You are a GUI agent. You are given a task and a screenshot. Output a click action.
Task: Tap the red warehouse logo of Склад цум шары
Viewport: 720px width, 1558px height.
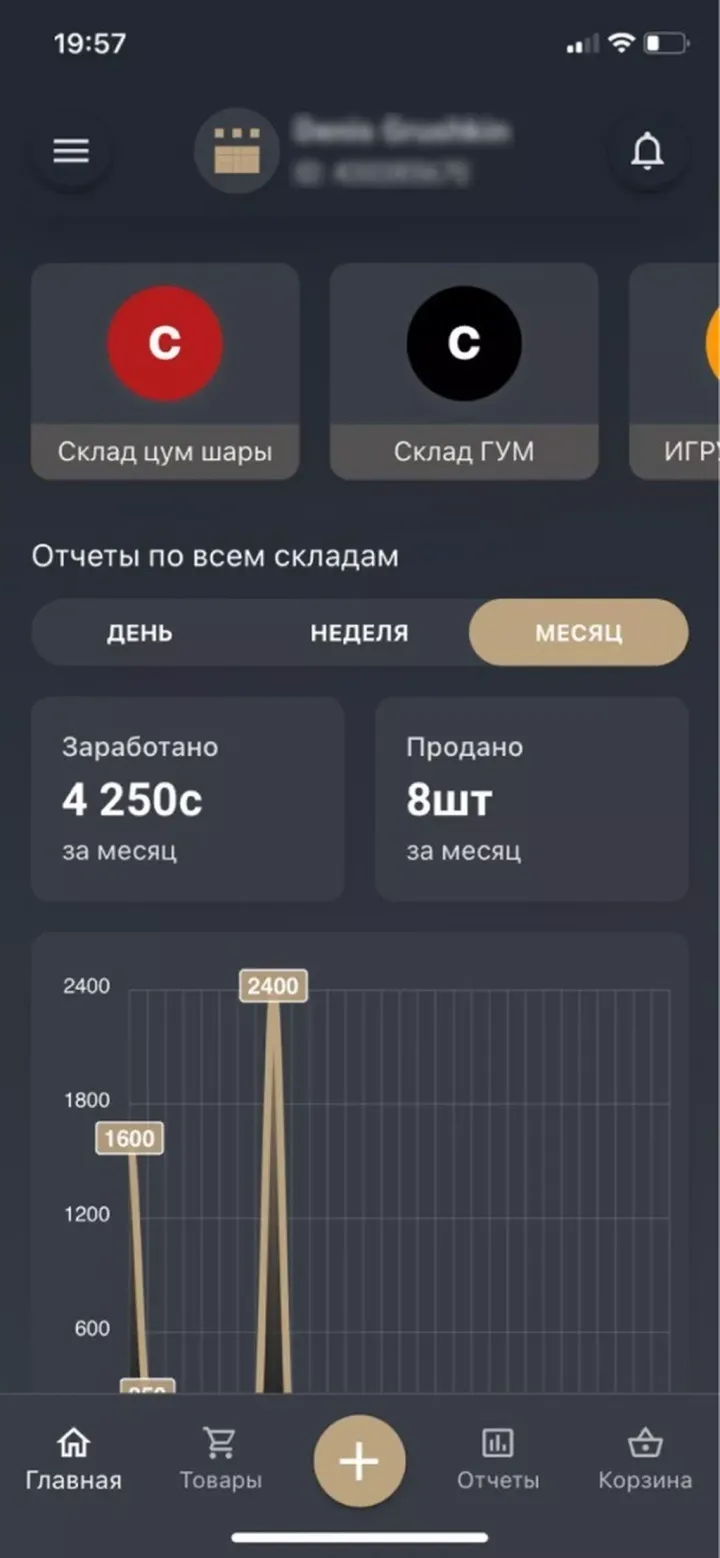(x=165, y=343)
